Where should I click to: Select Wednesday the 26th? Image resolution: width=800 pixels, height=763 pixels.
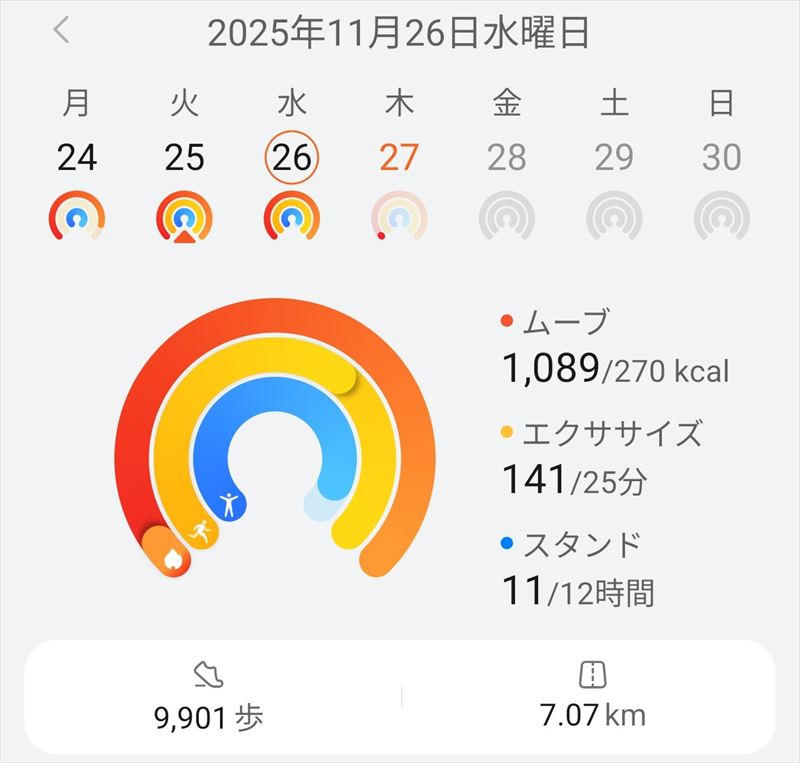click(291, 157)
